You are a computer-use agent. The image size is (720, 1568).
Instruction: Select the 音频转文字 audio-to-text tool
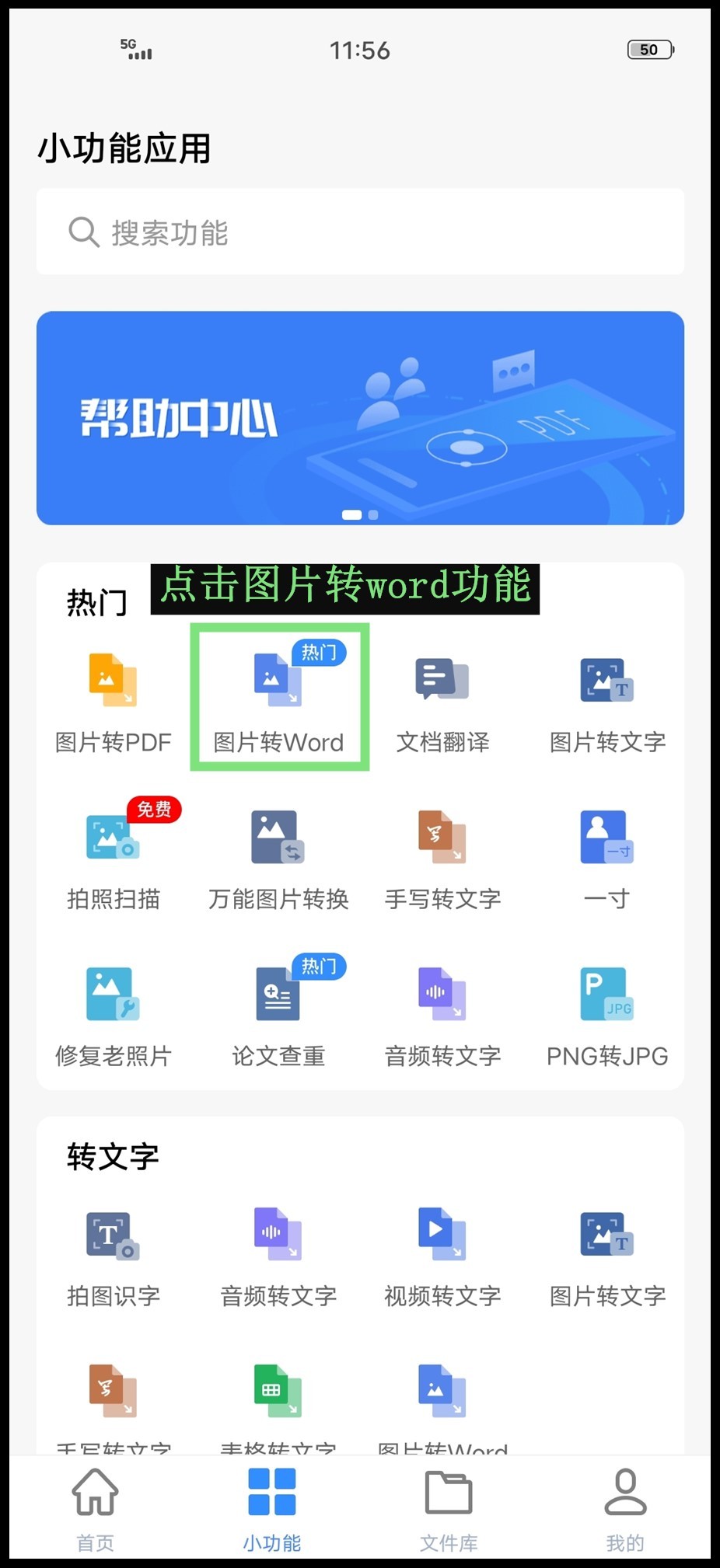pyautogui.click(x=441, y=1010)
